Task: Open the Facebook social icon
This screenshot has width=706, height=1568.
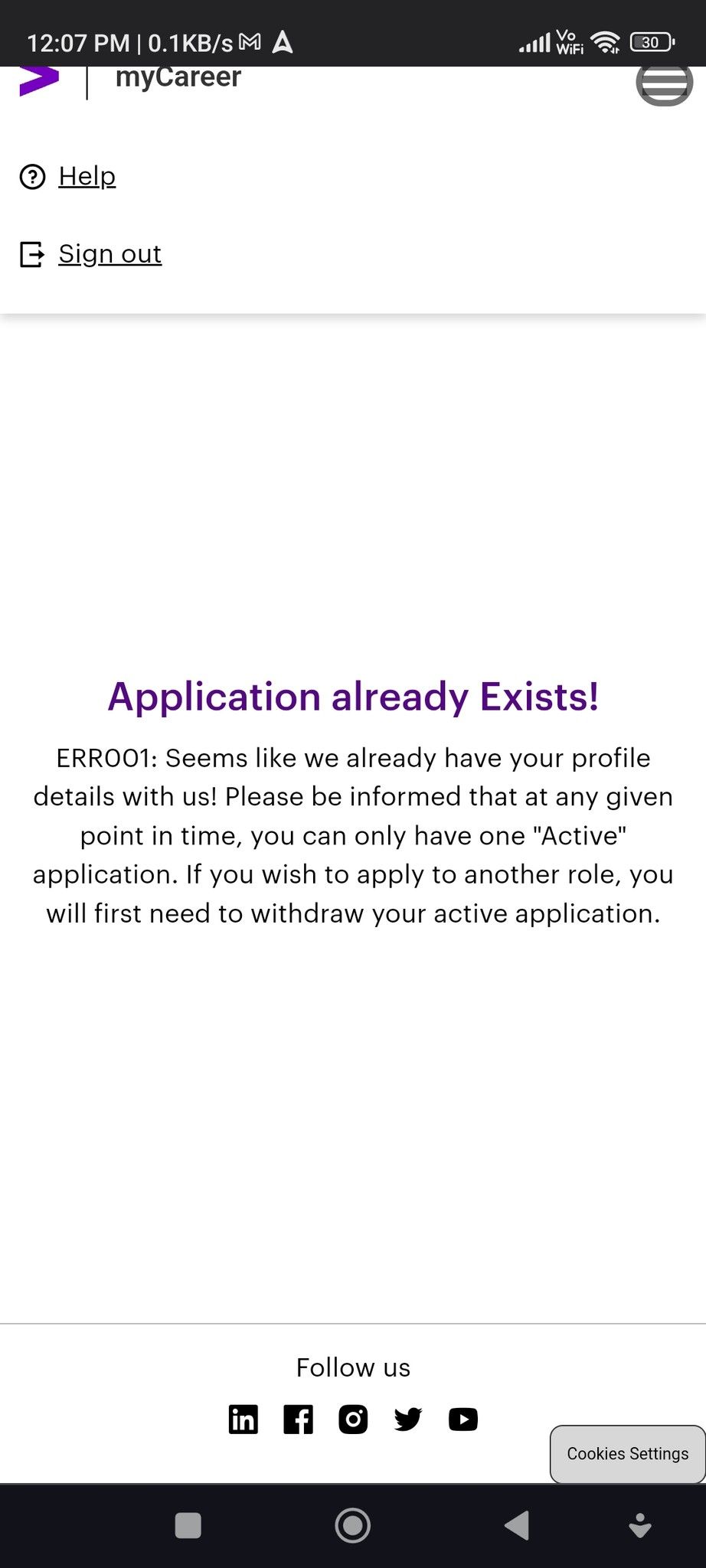Action: (297, 1419)
